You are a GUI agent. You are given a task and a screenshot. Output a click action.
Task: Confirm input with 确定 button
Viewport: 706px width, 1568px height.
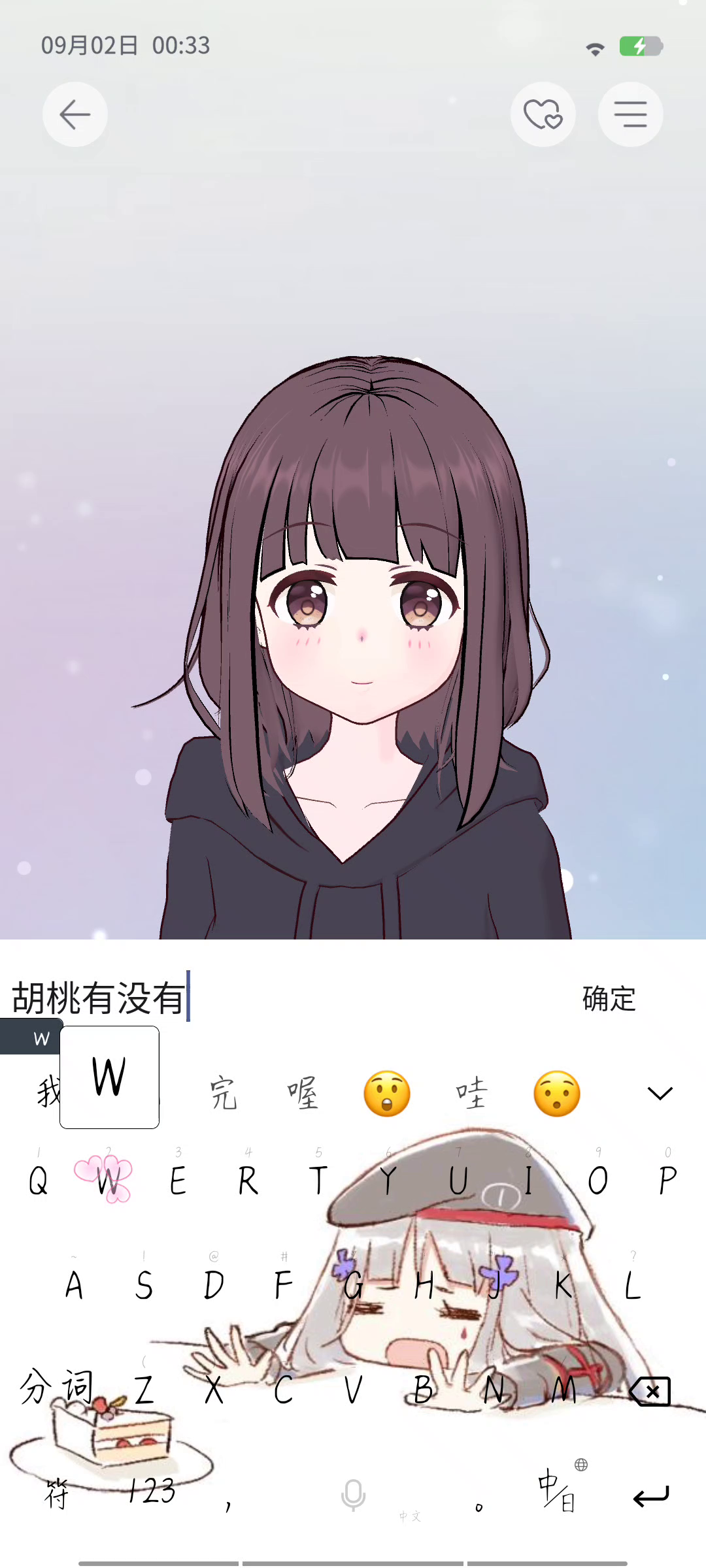click(609, 998)
